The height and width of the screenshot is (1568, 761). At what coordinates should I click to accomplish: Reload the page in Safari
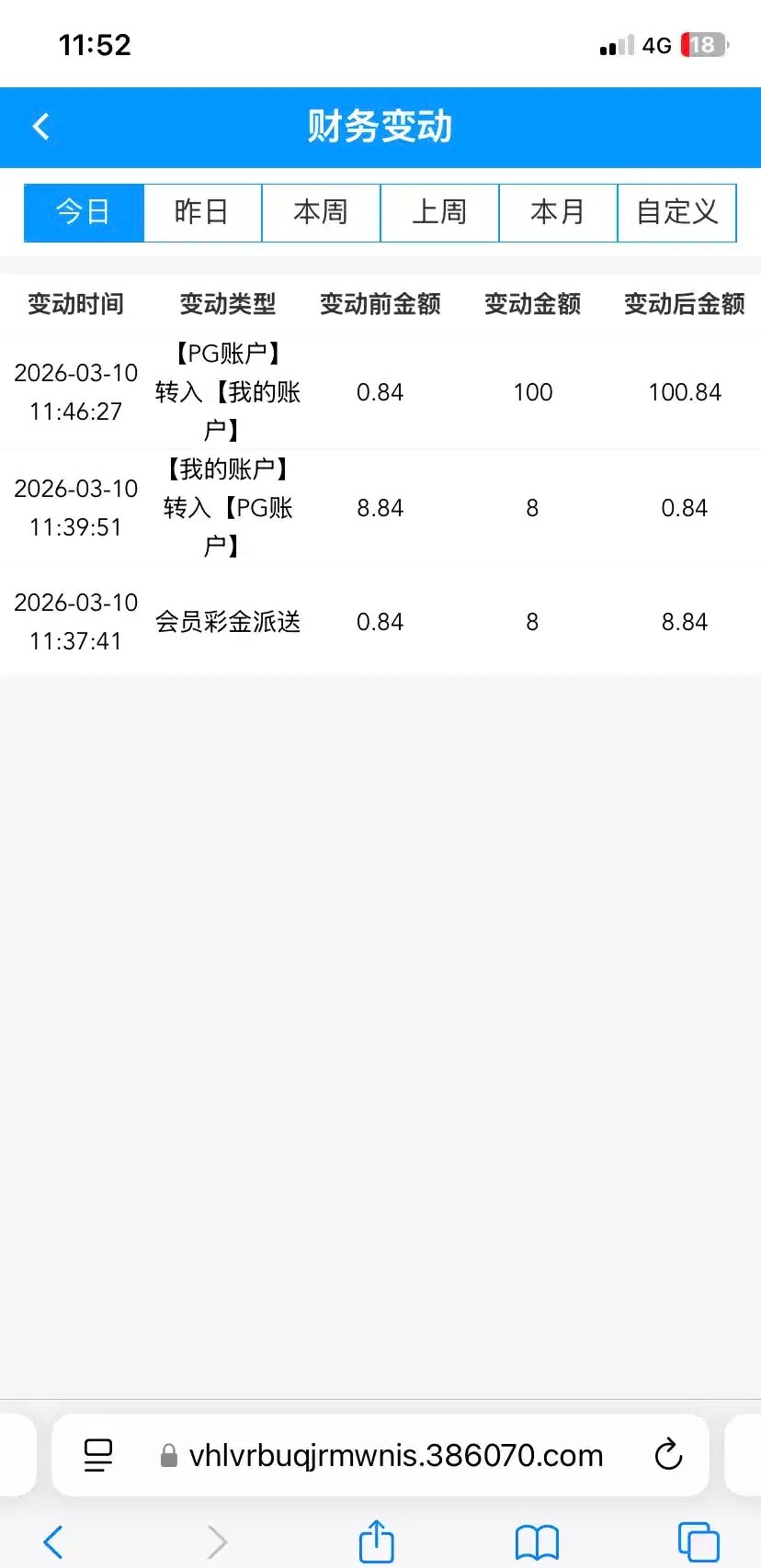[668, 1455]
